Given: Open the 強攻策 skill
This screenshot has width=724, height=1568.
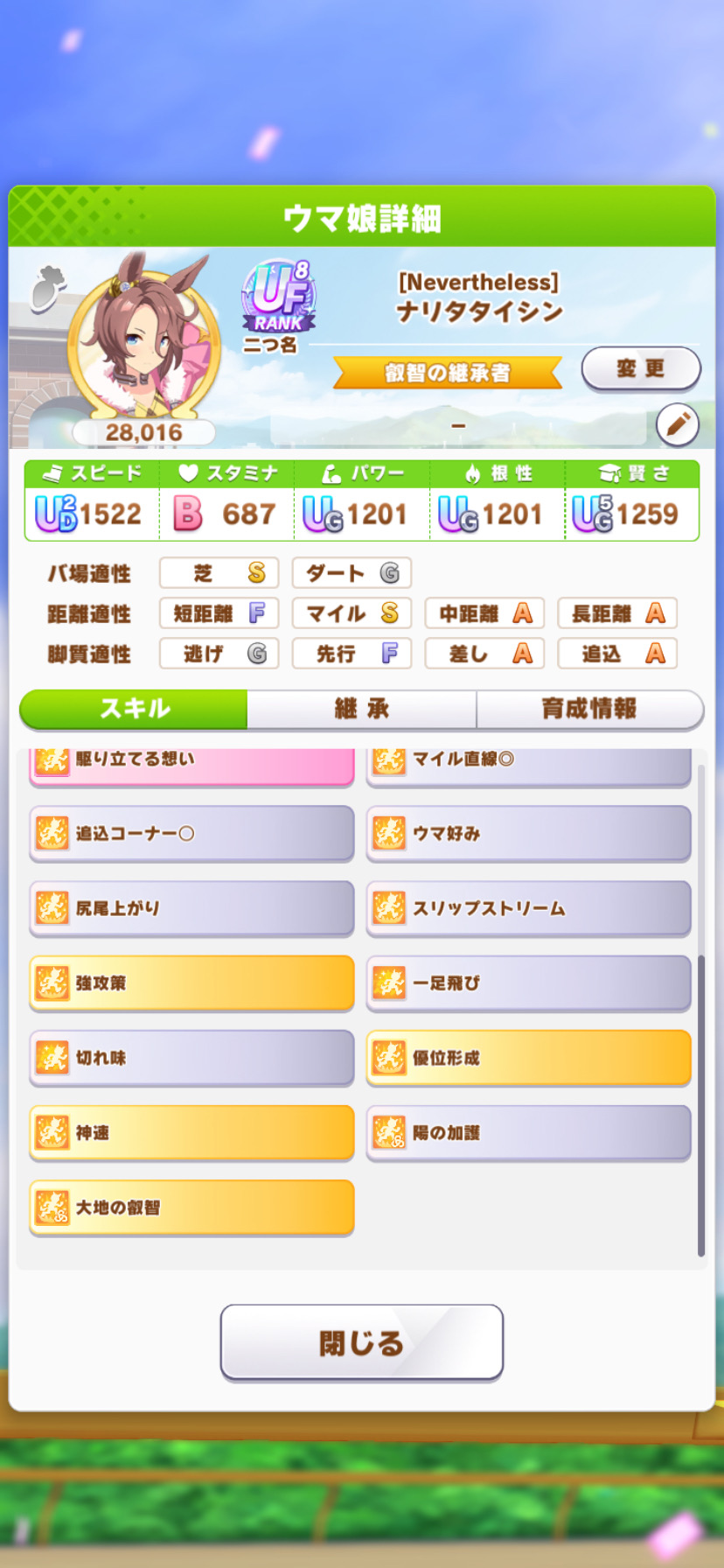Looking at the screenshot, I should (x=191, y=983).
